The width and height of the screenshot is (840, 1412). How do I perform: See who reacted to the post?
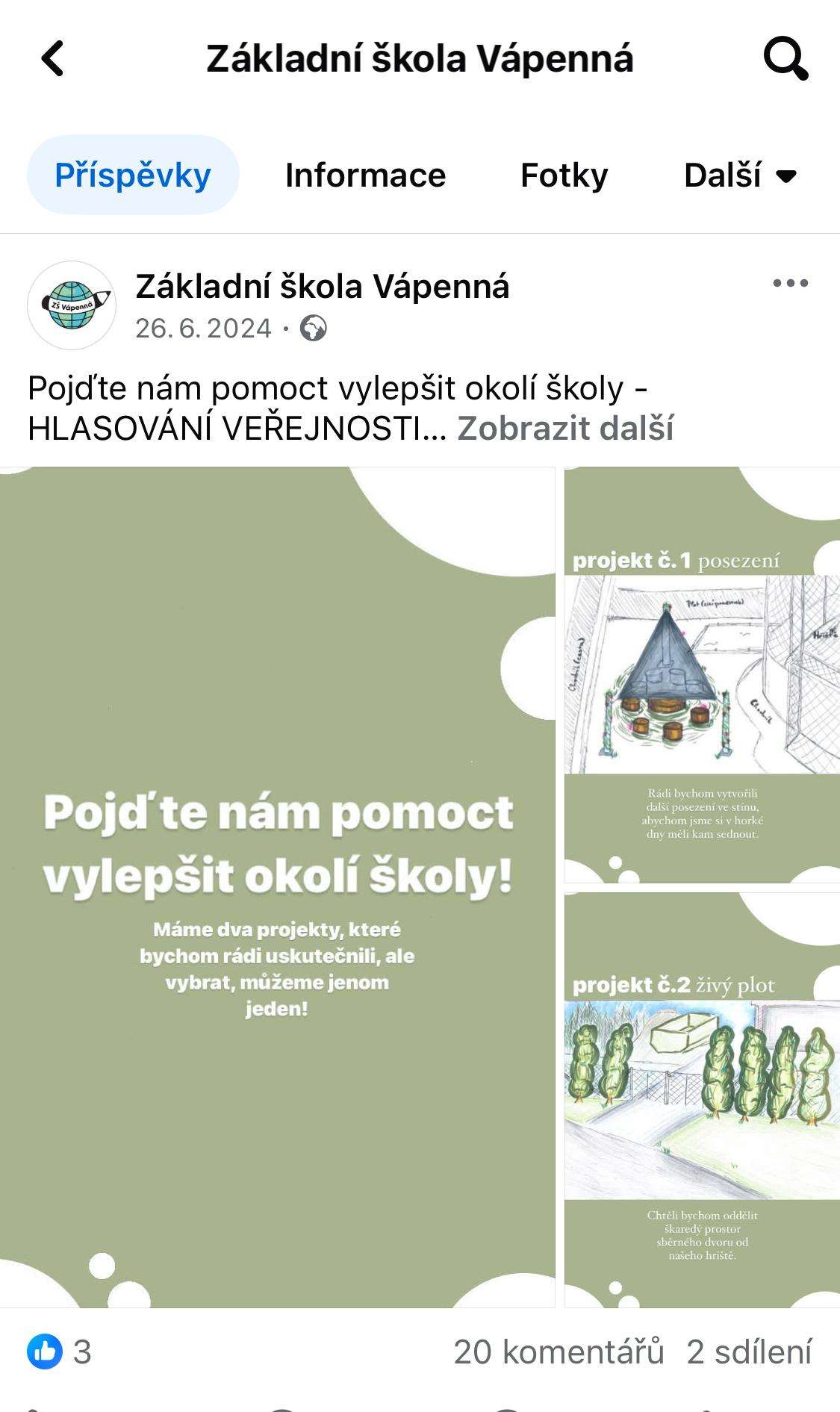point(59,1352)
